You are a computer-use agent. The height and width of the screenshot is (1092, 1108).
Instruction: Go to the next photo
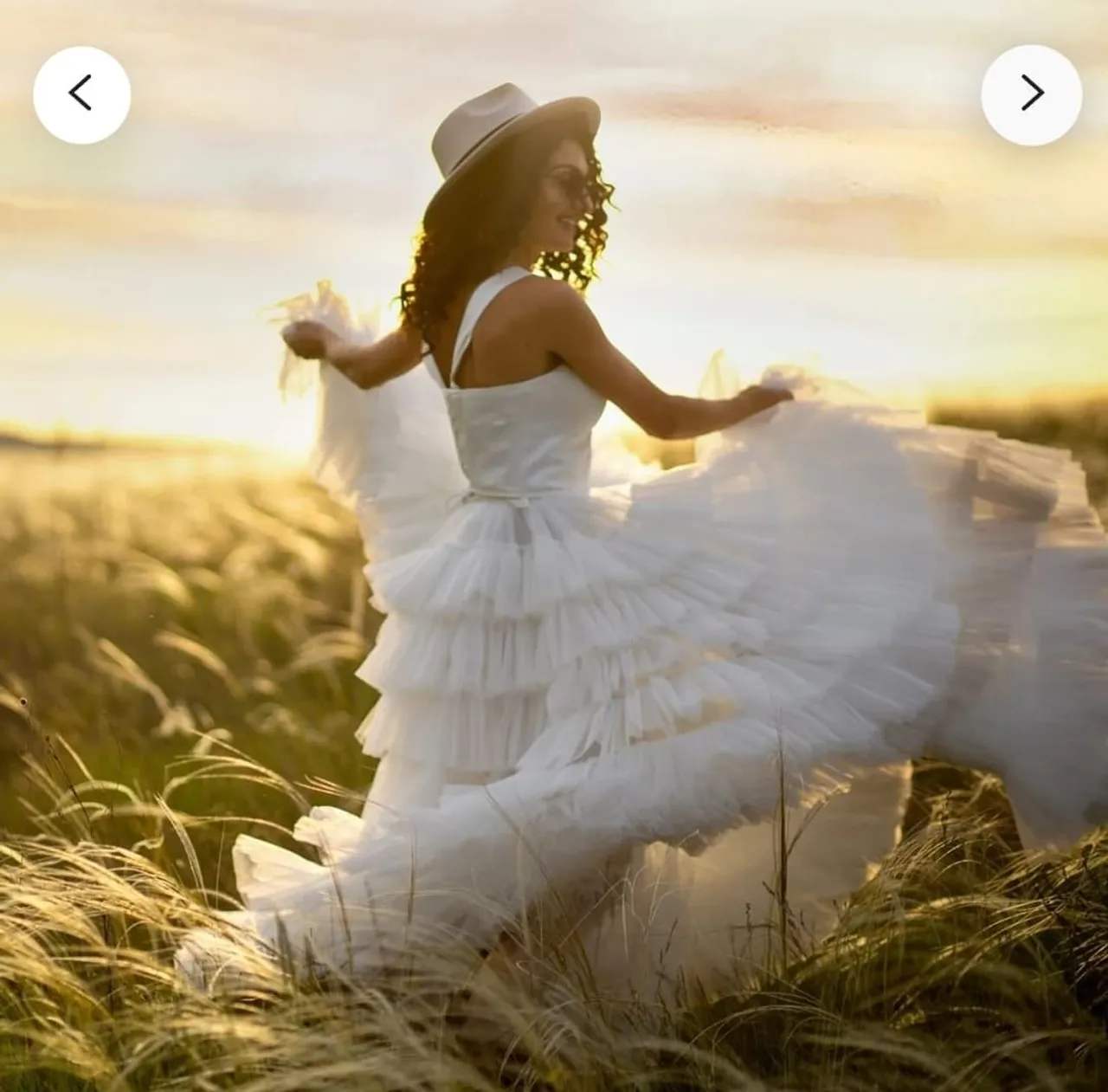coord(1031,94)
